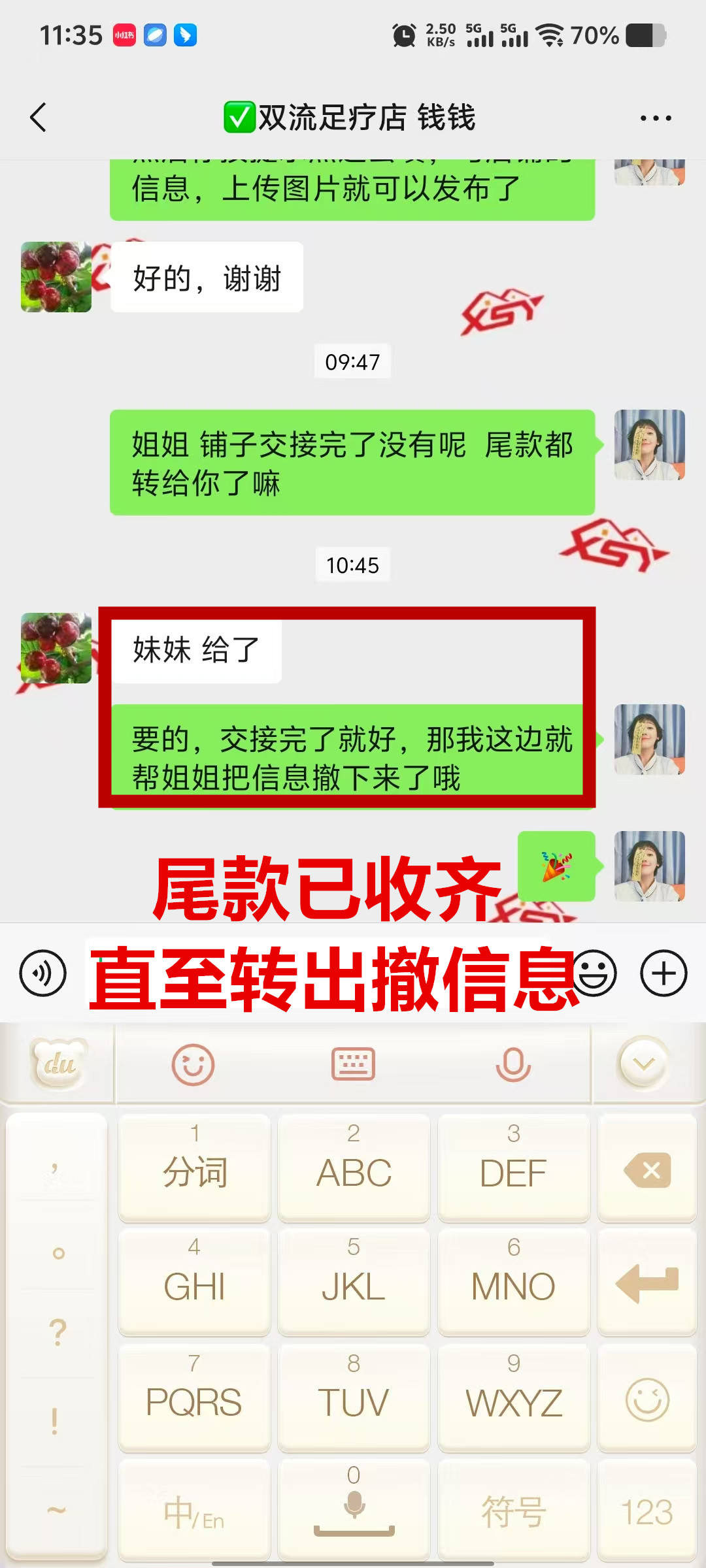The image size is (706, 1568).
Task: Go back from the 双流足疗店 钱钱 chat
Action: pos(38,118)
